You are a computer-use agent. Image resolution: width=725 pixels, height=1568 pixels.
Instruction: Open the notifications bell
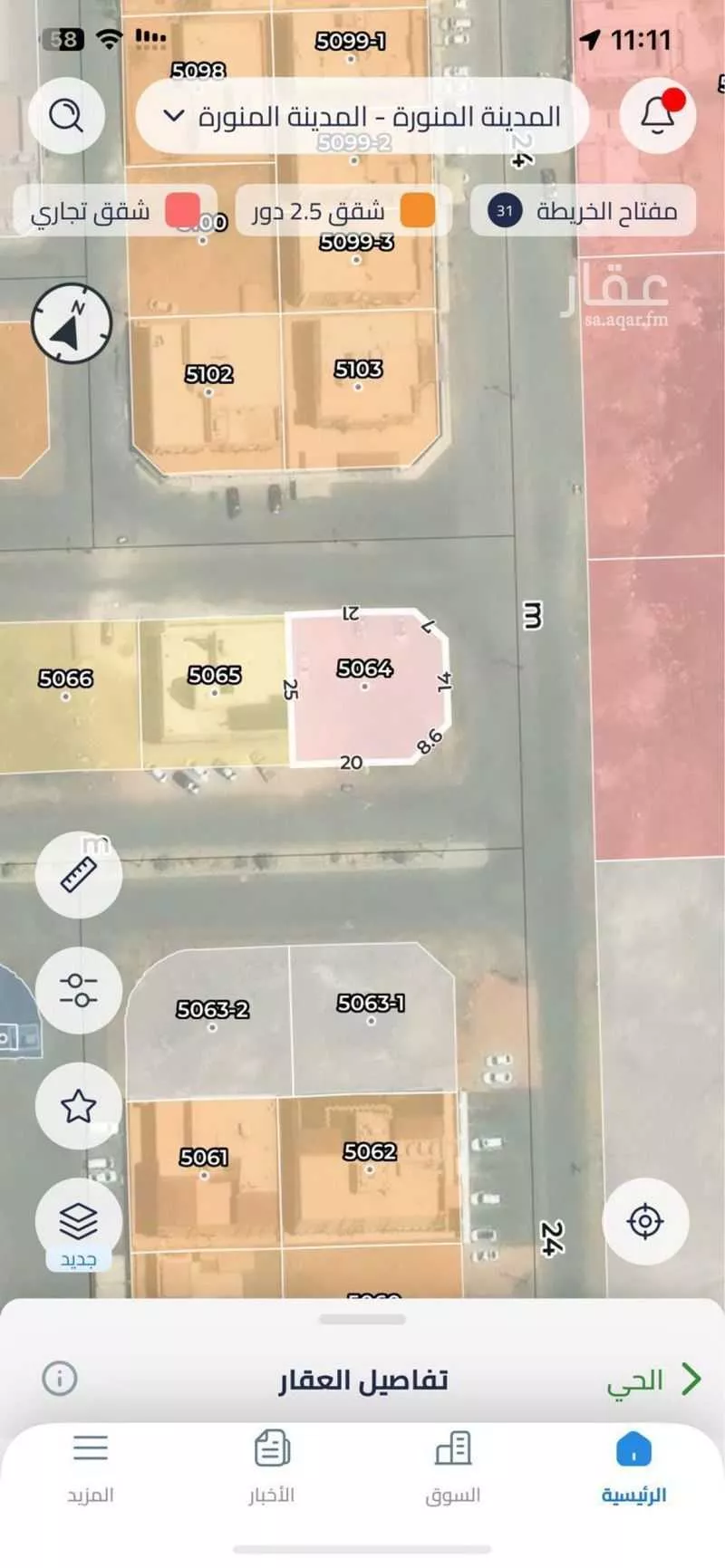coord(657,115)
